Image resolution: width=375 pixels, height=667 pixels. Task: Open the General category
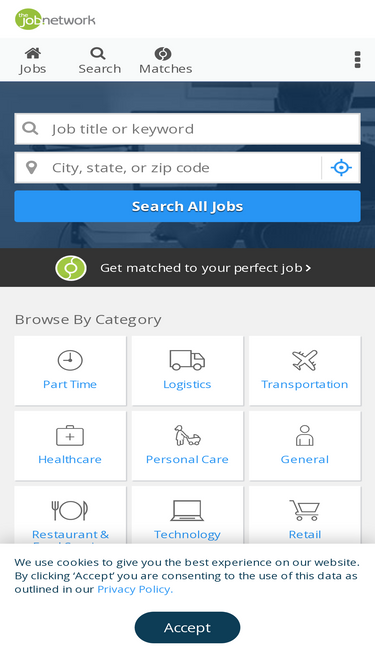point(305,446)
